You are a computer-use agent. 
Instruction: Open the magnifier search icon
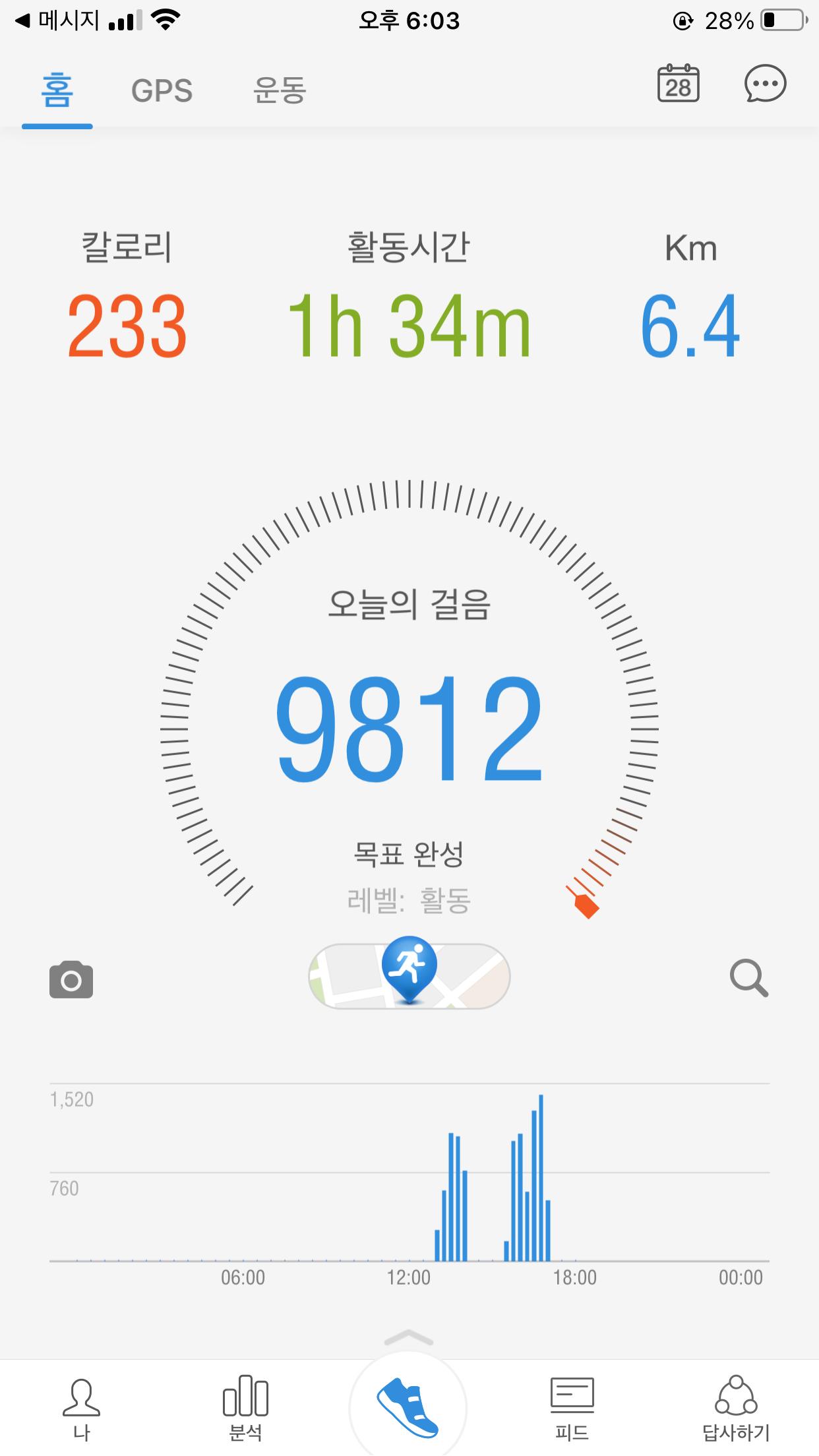[x=749, y=978]
